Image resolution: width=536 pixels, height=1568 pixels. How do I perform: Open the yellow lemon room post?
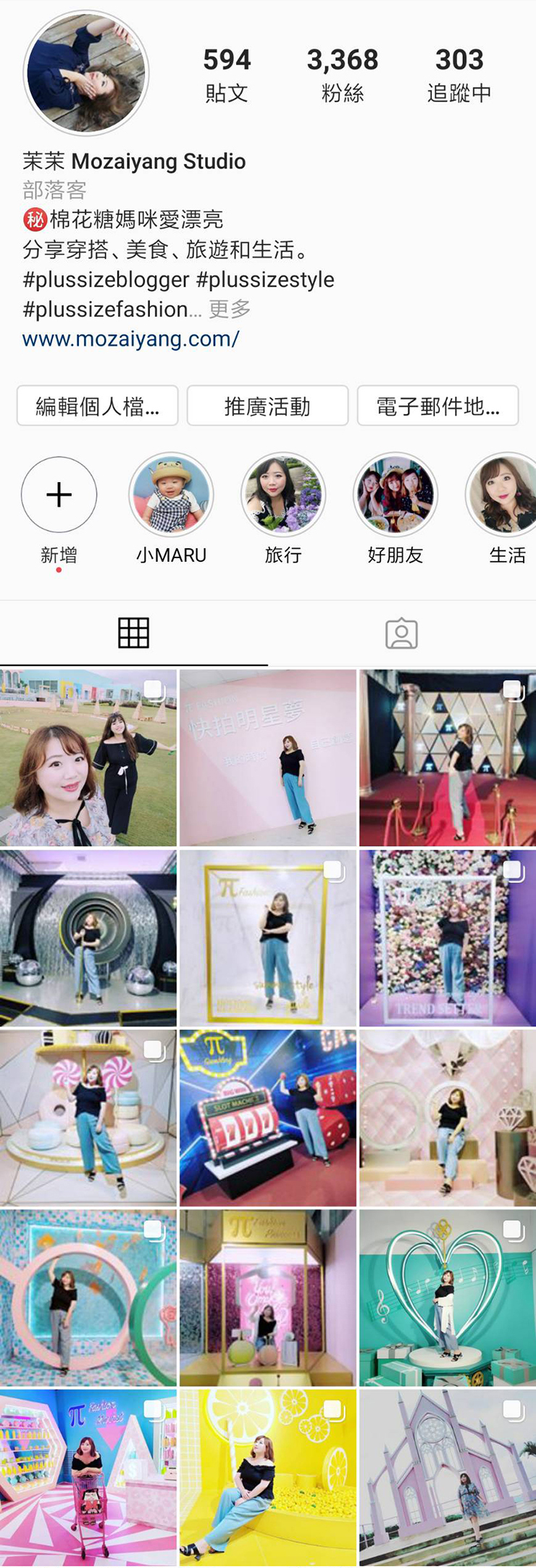tap(267, 1477)
